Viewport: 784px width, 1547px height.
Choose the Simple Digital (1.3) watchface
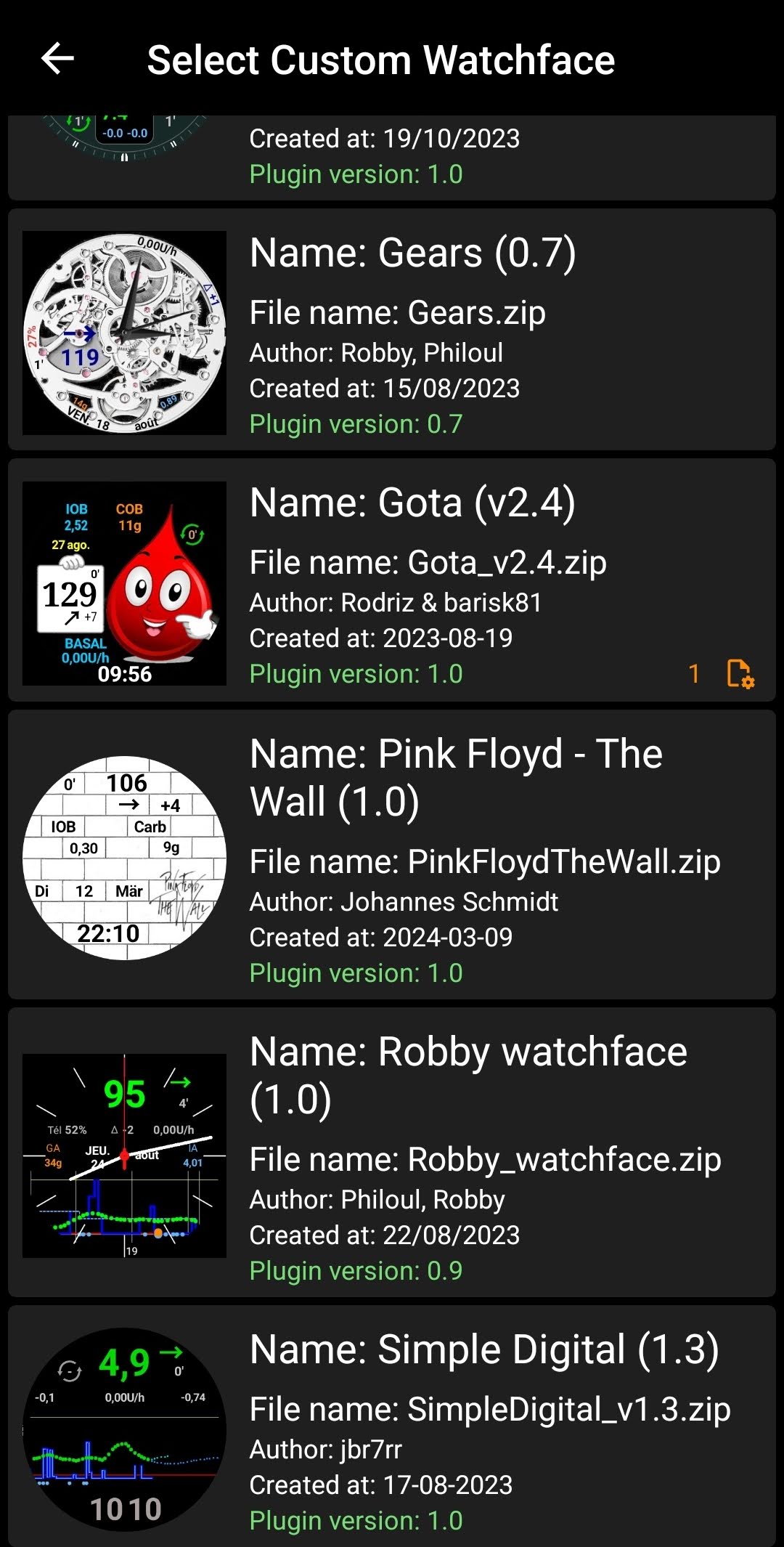[x=392, y=1427]
